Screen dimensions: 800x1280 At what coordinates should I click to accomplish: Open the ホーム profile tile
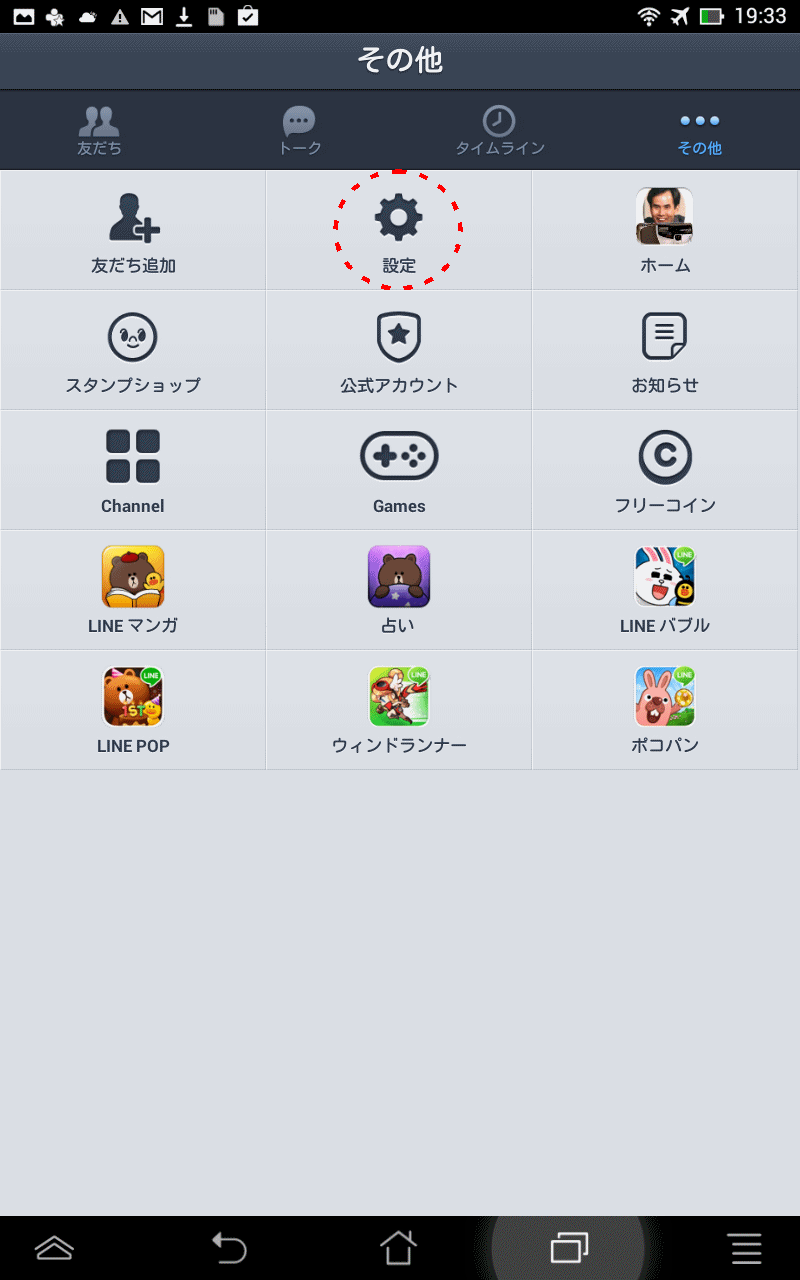click(x=665, y=231)
